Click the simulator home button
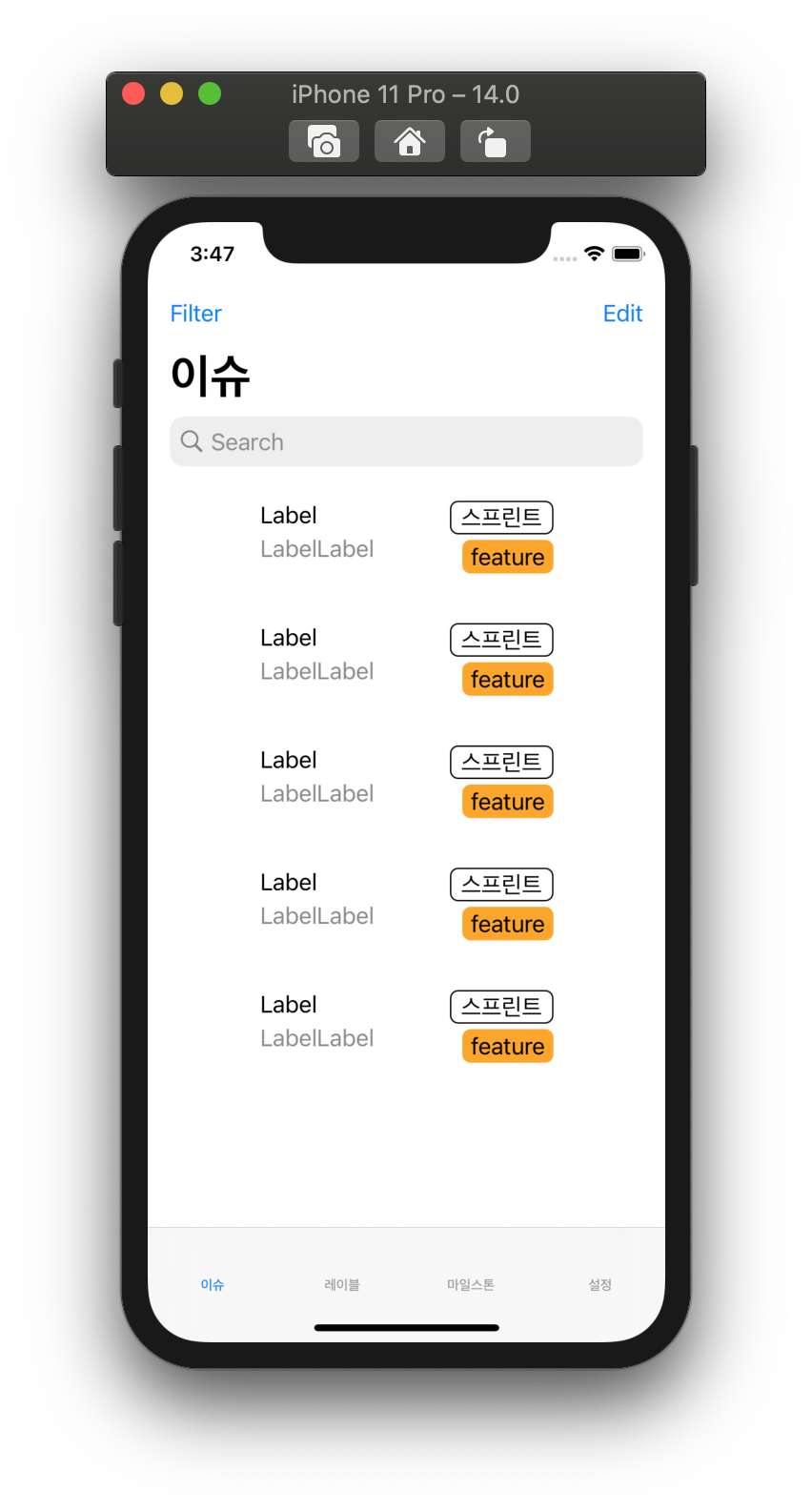 point(410,141)
